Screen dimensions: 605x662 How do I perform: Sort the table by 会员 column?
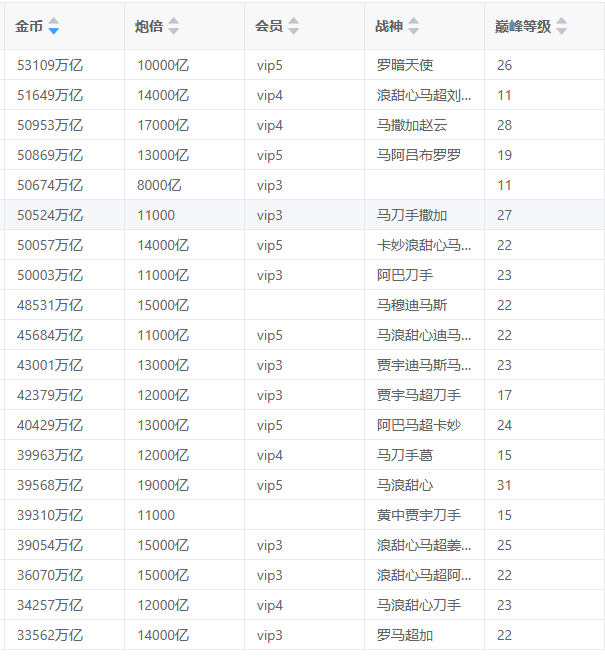(293, 27)
